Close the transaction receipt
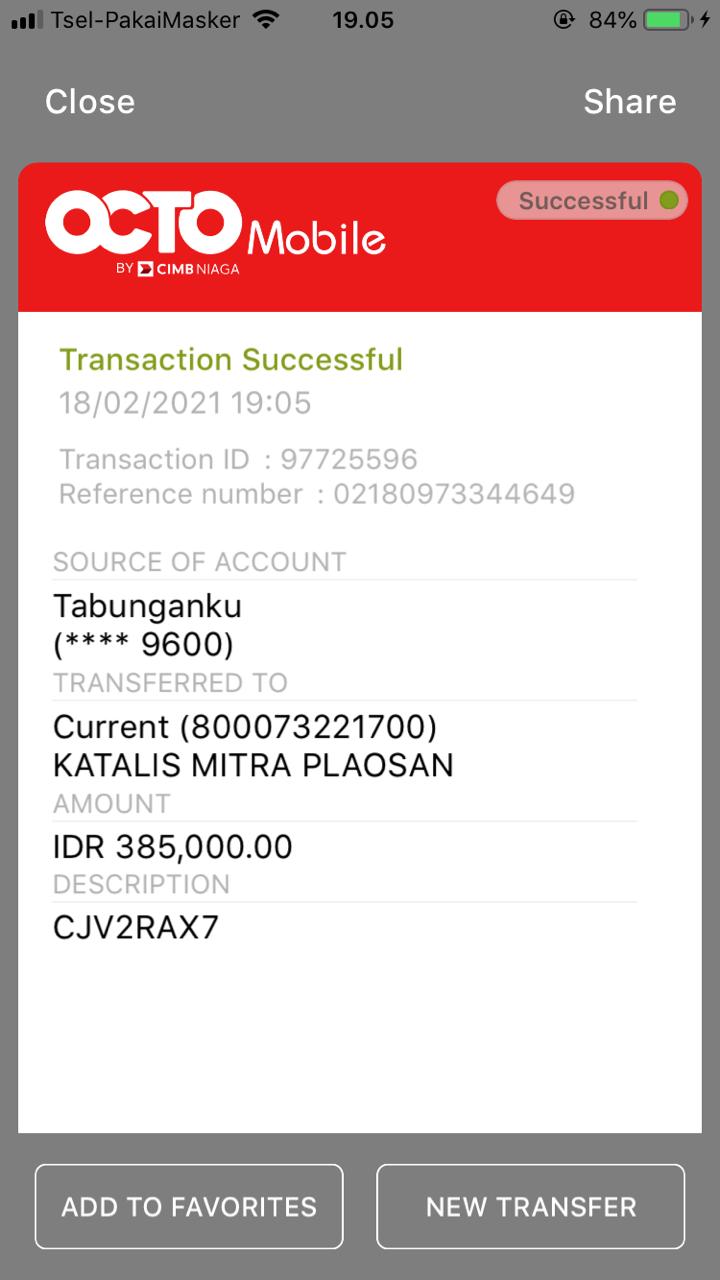The image size is (720, 1280). [x=90, y=102]
